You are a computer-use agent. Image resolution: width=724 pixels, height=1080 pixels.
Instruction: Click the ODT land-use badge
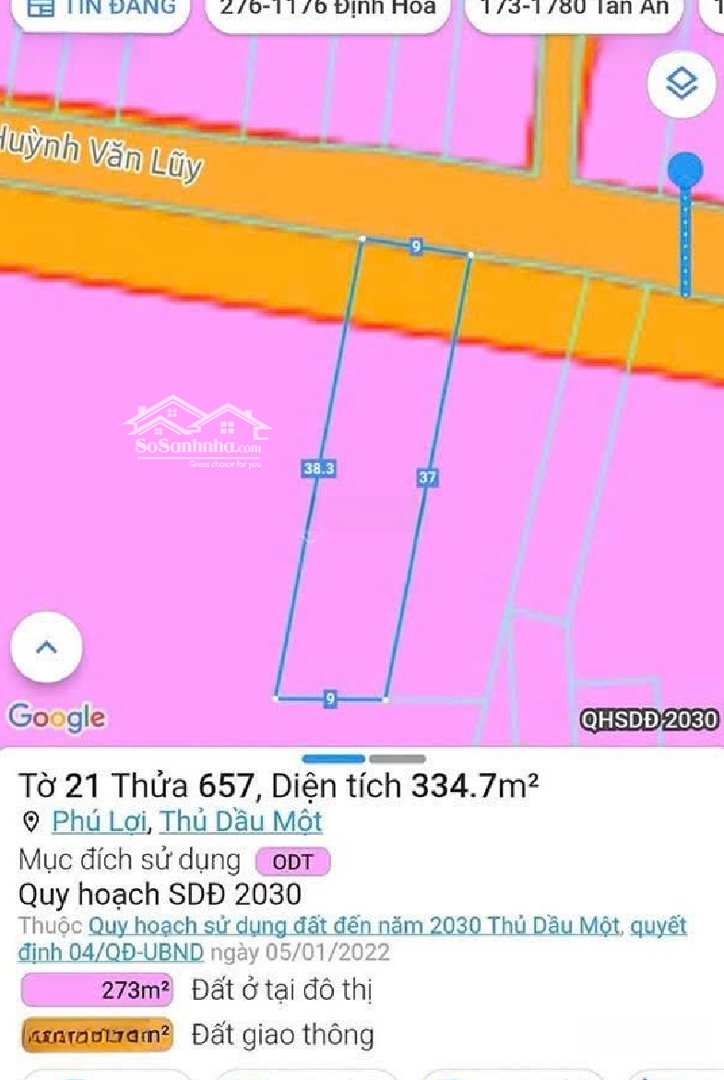pyautogui.click(x=292, y=861)
